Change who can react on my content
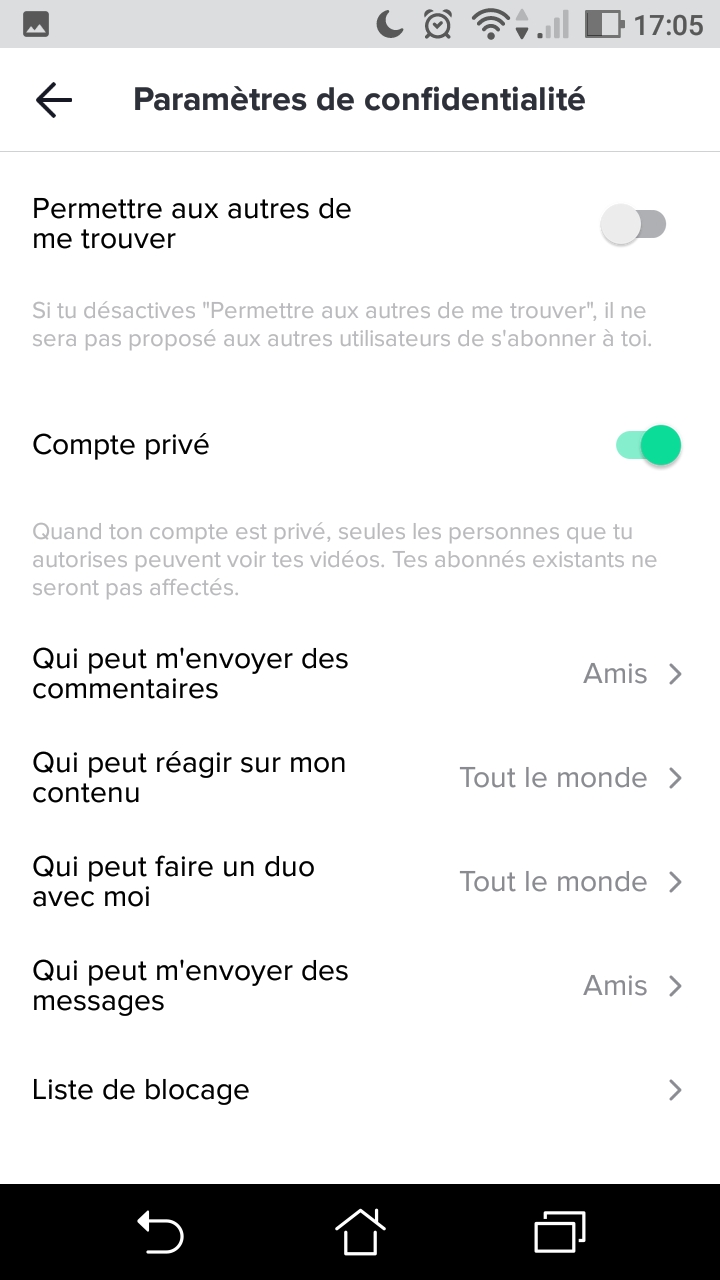Screen dimensions: 720x1280 coord(360,778)
